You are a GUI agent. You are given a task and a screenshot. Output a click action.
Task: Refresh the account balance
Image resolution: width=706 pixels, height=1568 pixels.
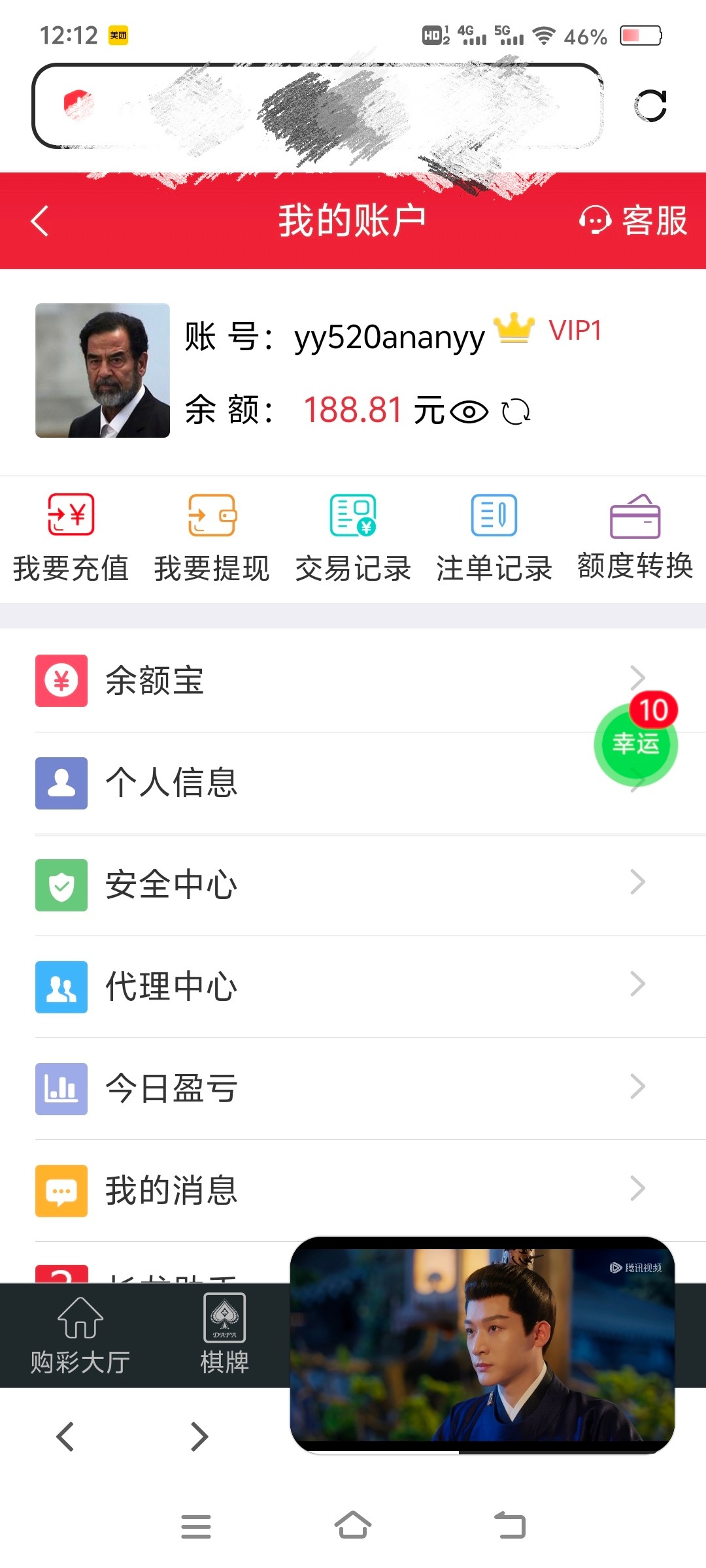516,412
